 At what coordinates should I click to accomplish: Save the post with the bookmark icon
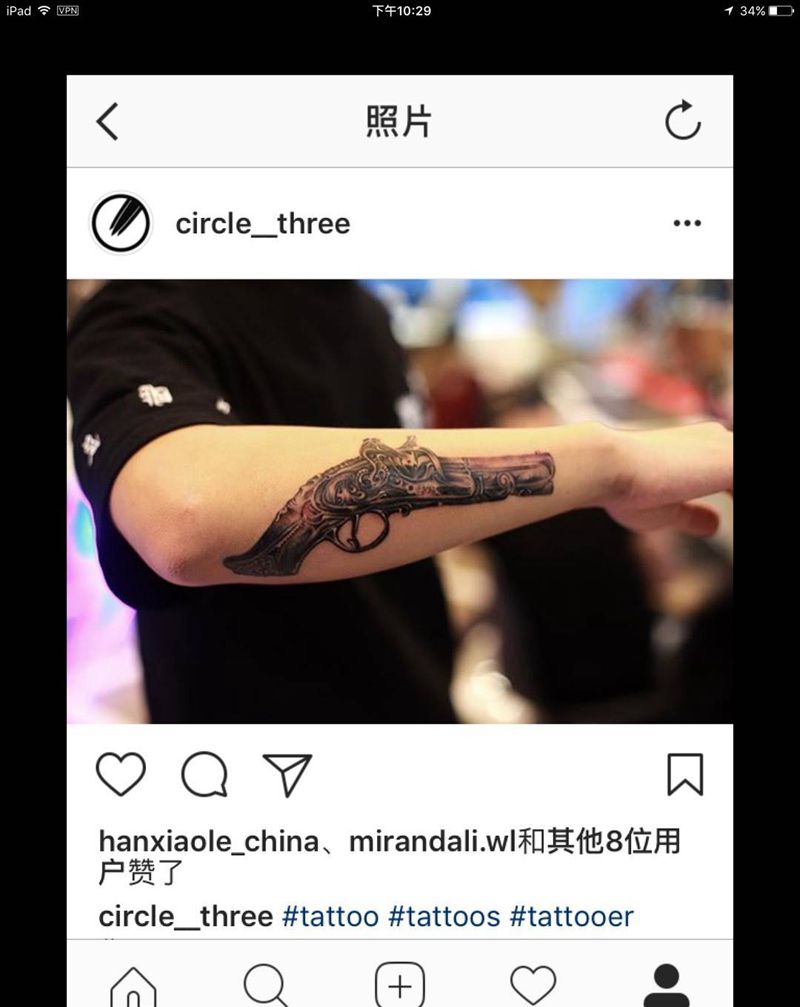tap(685, 774)
